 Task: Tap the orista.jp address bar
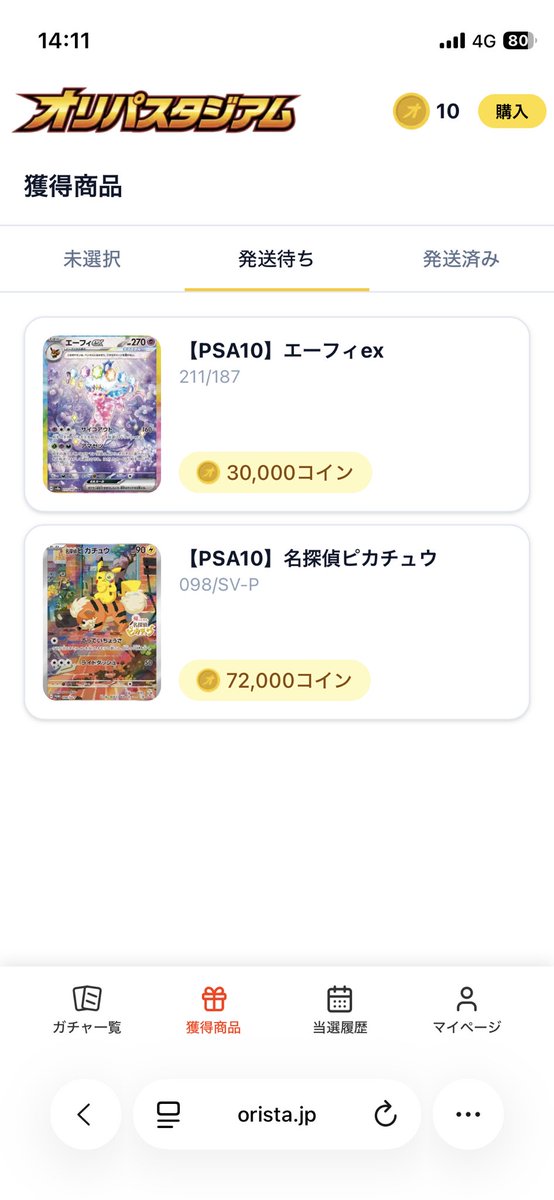277,1114
